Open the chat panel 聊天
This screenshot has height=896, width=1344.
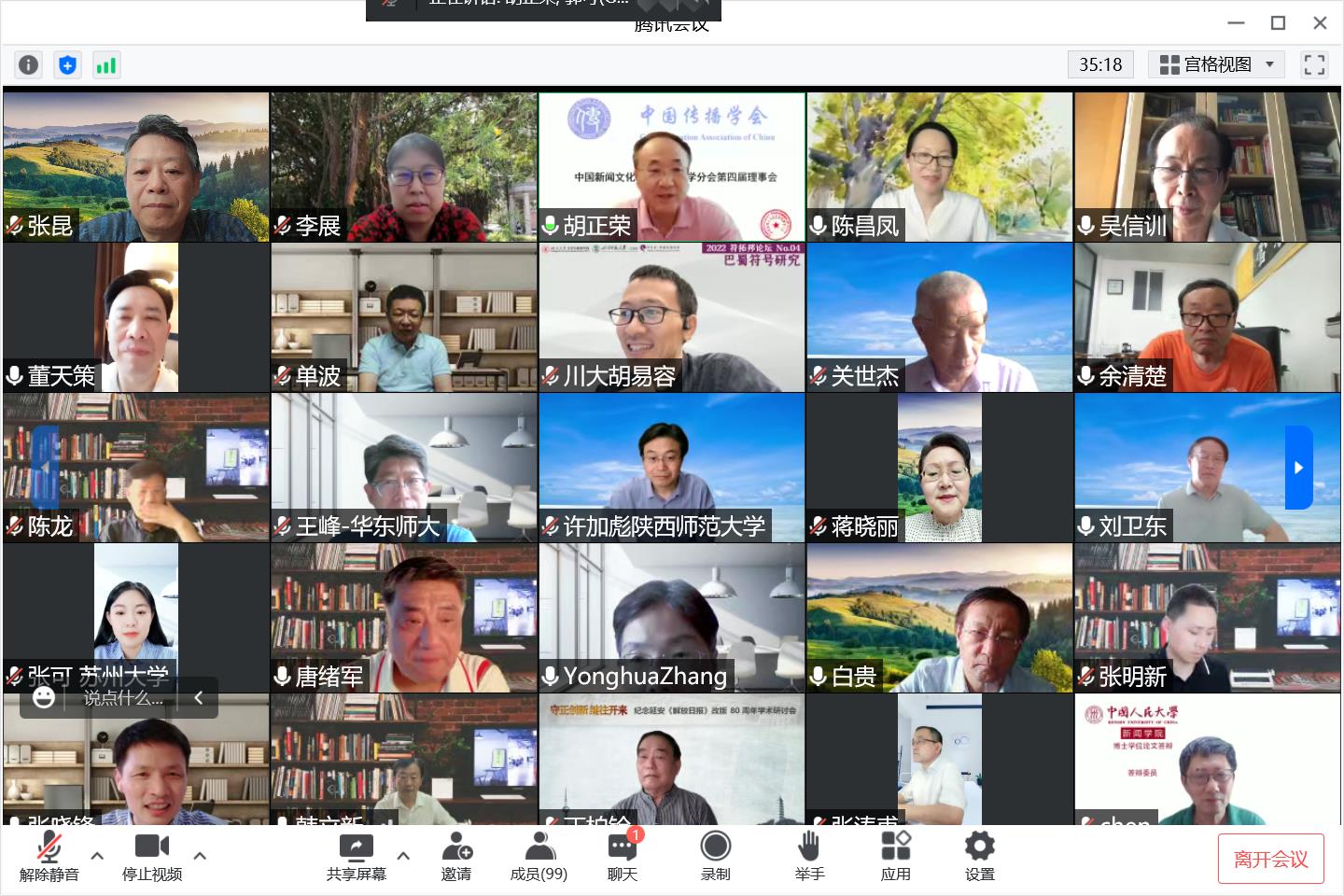click(x=623, y=856)
